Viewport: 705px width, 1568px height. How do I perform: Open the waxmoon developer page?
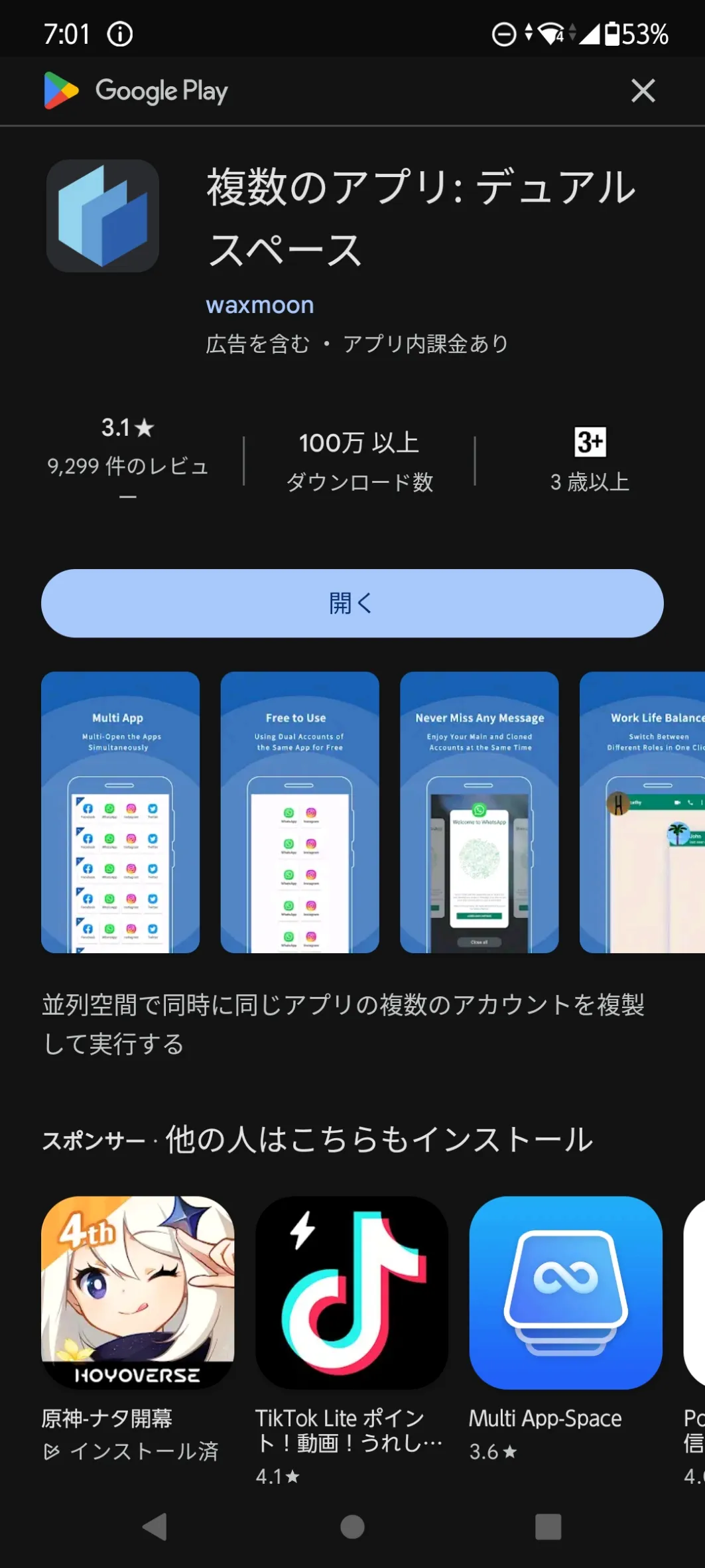pyautogui.click(x=259, y=305)
